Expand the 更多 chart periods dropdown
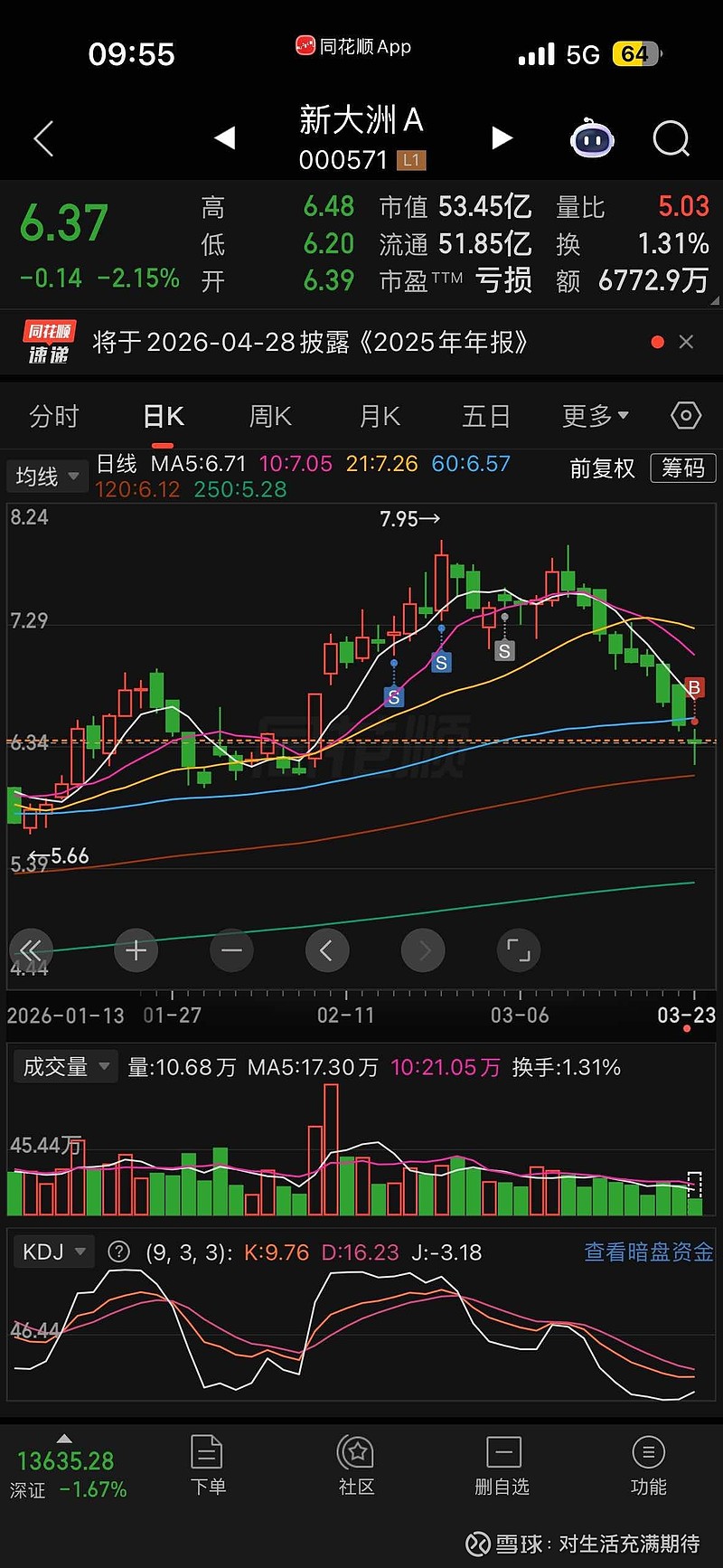723x1568 pixels. click(x=595, y=416)
